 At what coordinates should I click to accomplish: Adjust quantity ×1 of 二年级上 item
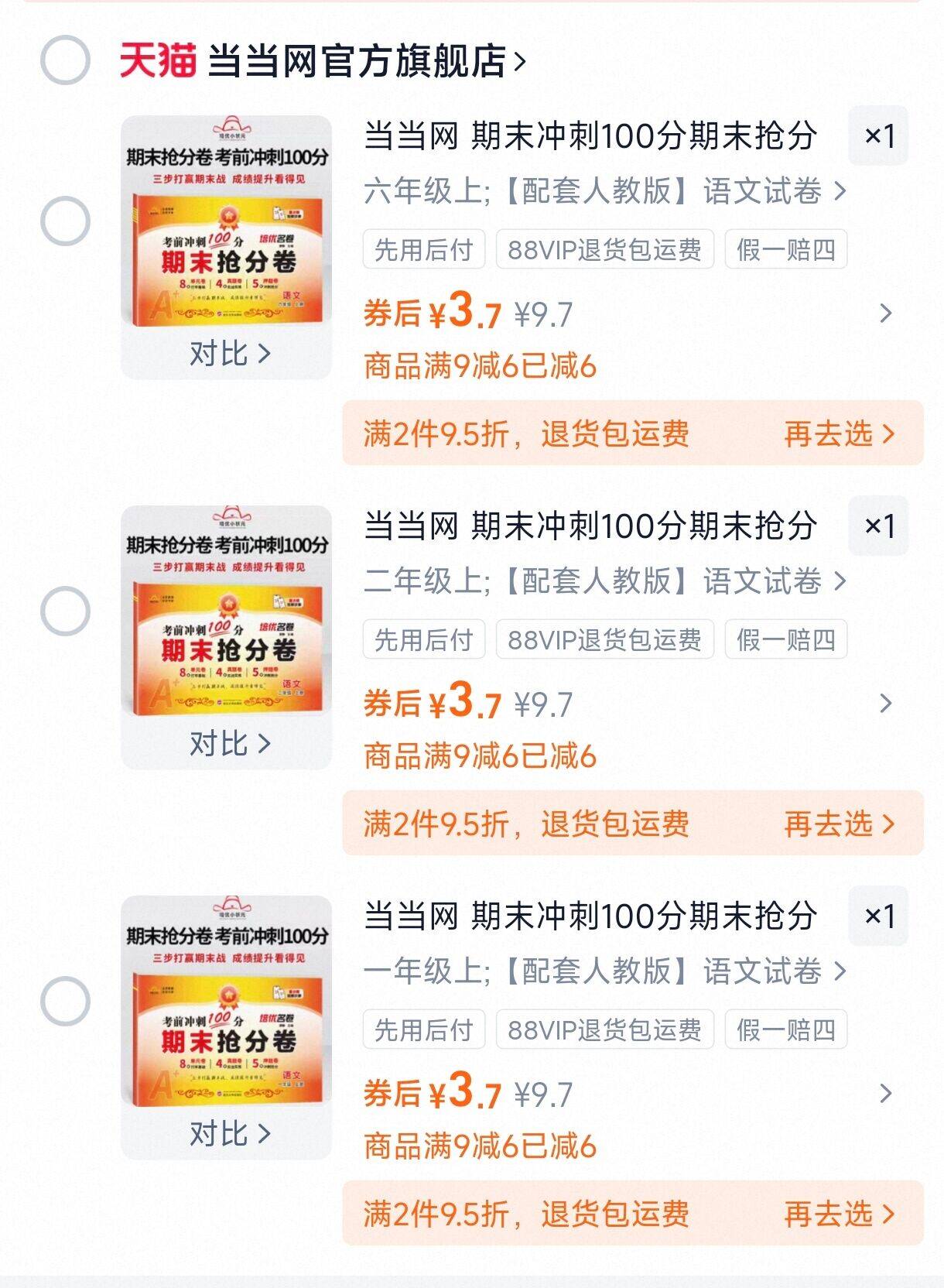point(878,526)
